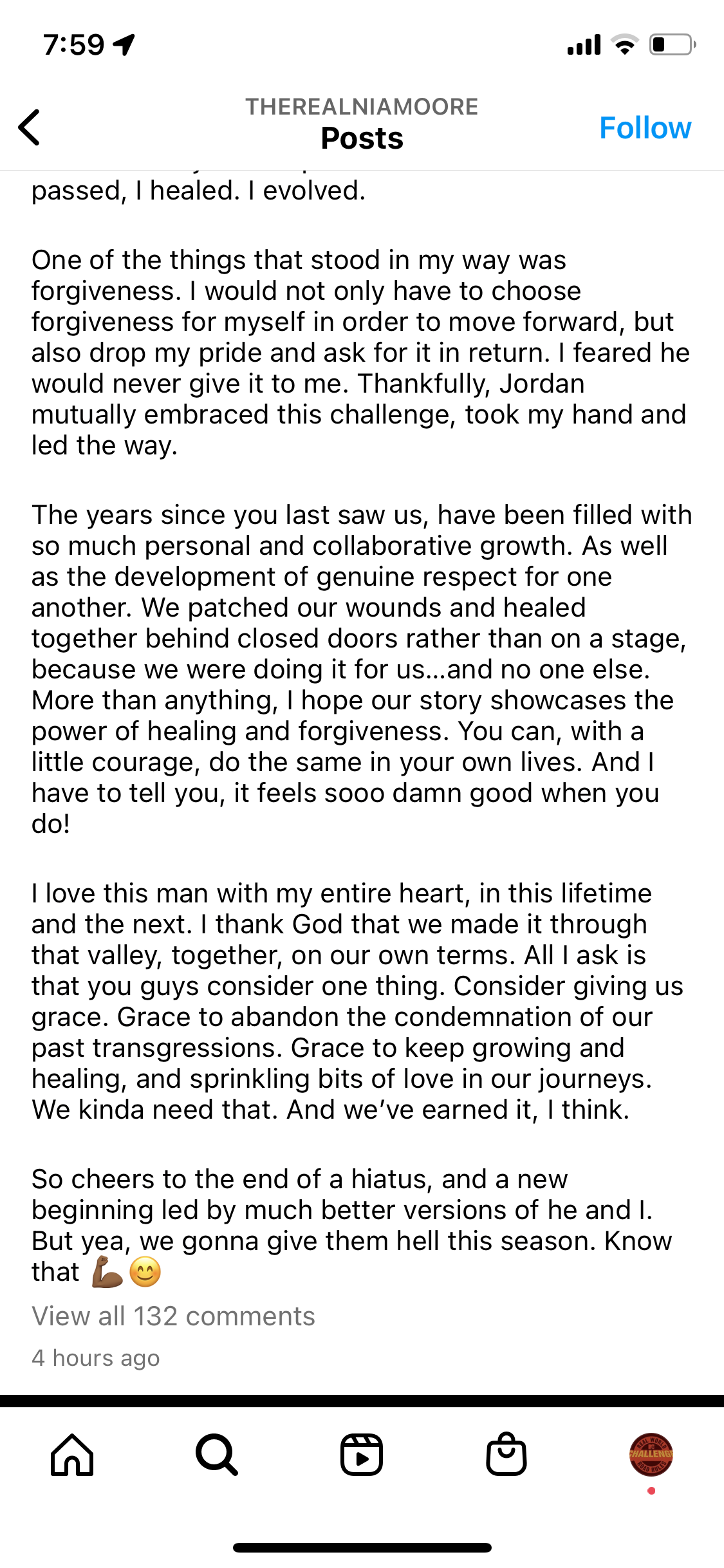Go to the Home feed tab
This screenshot has height=1568, width=724.
72,1455
